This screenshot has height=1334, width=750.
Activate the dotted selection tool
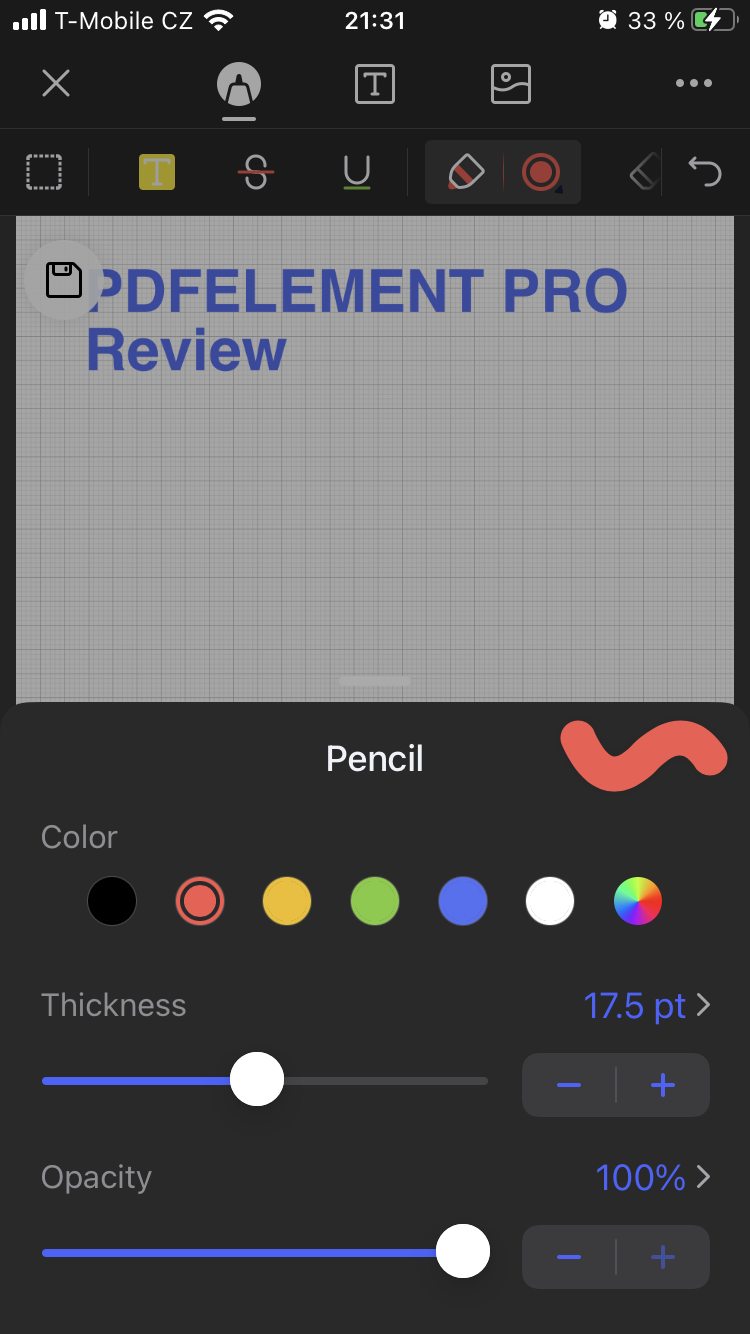coord(44,172)
